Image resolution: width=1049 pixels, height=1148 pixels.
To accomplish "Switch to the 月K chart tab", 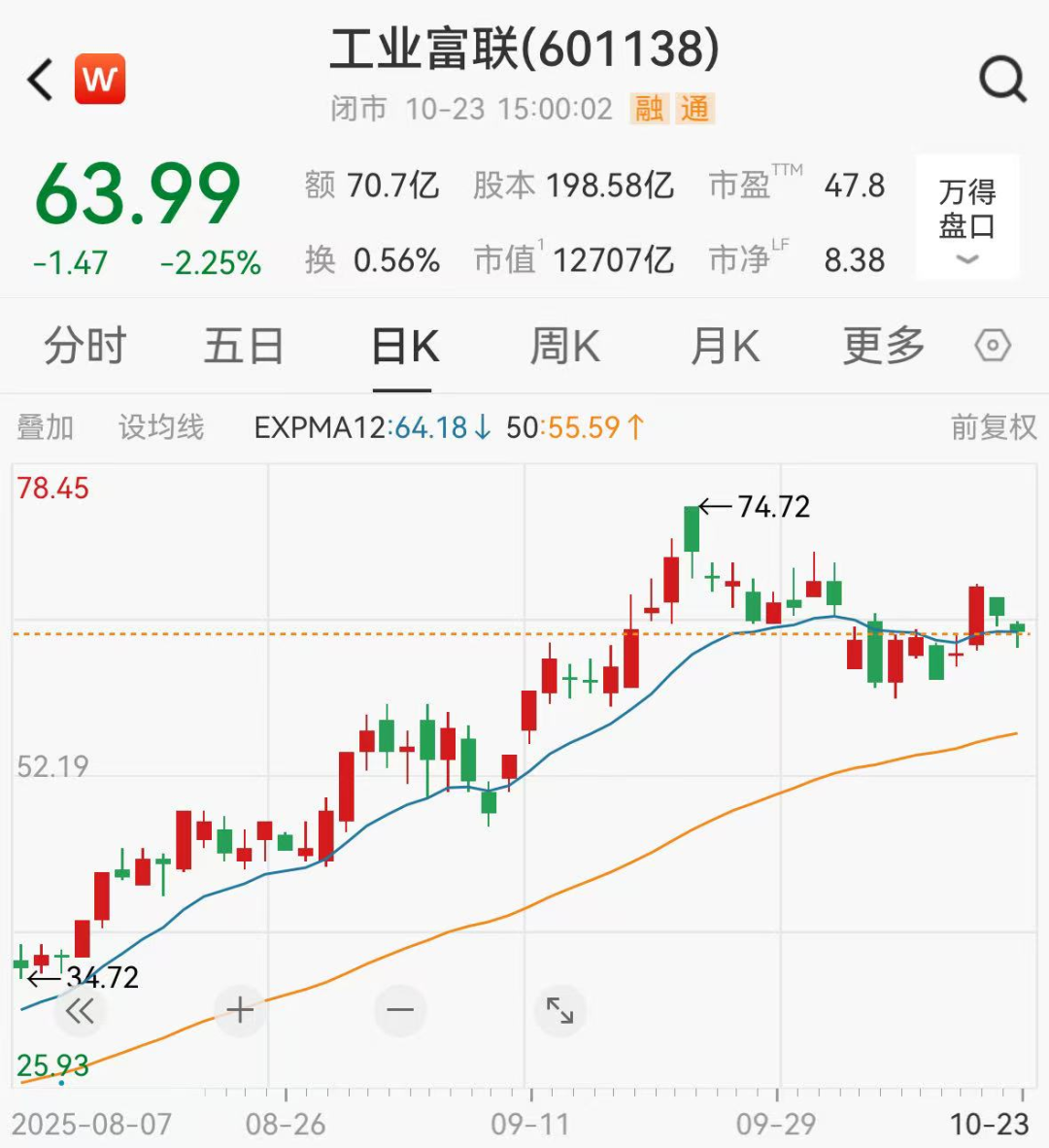I will pyautogui.click(x=725, y=346).
